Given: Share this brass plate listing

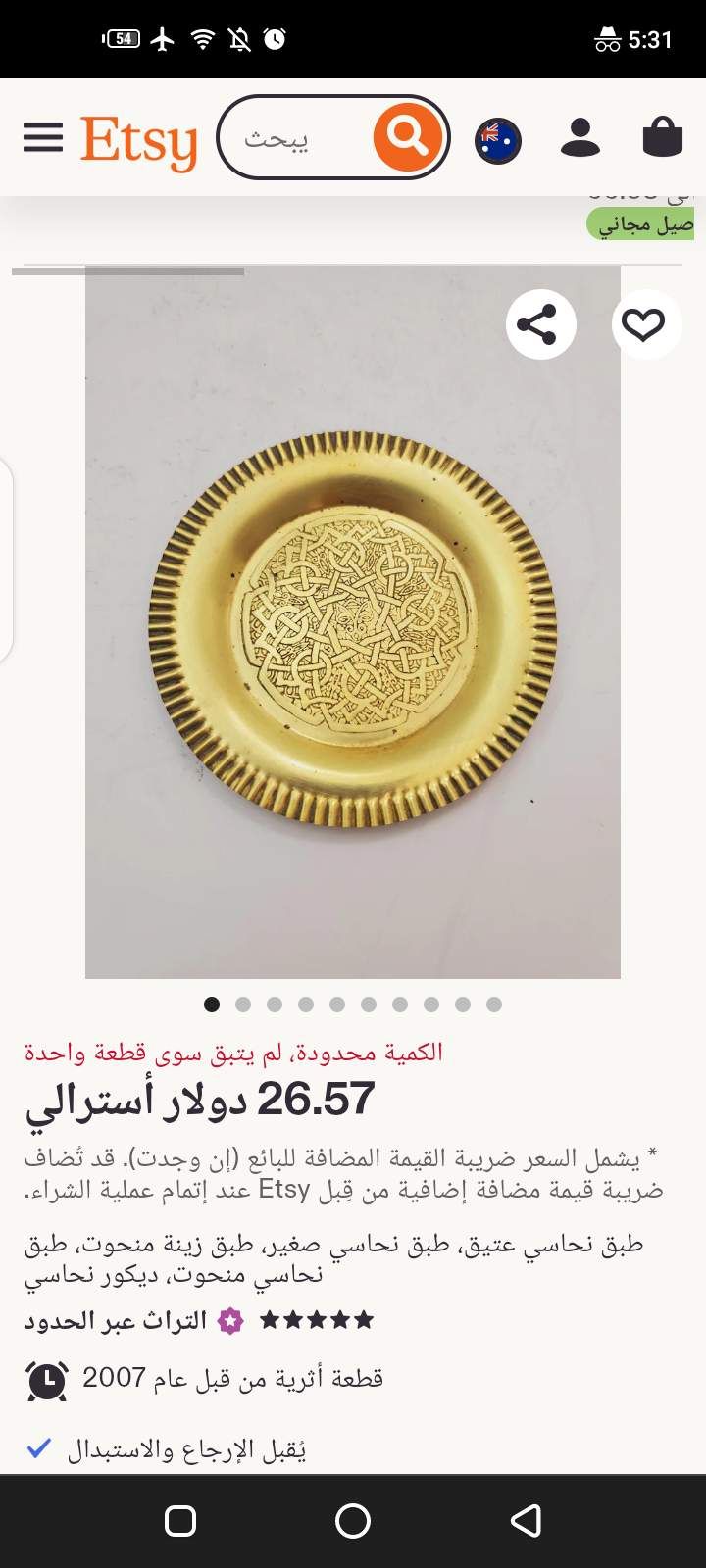Looking at the screenshot, I should pyautogui.click(x=541, y=324).
